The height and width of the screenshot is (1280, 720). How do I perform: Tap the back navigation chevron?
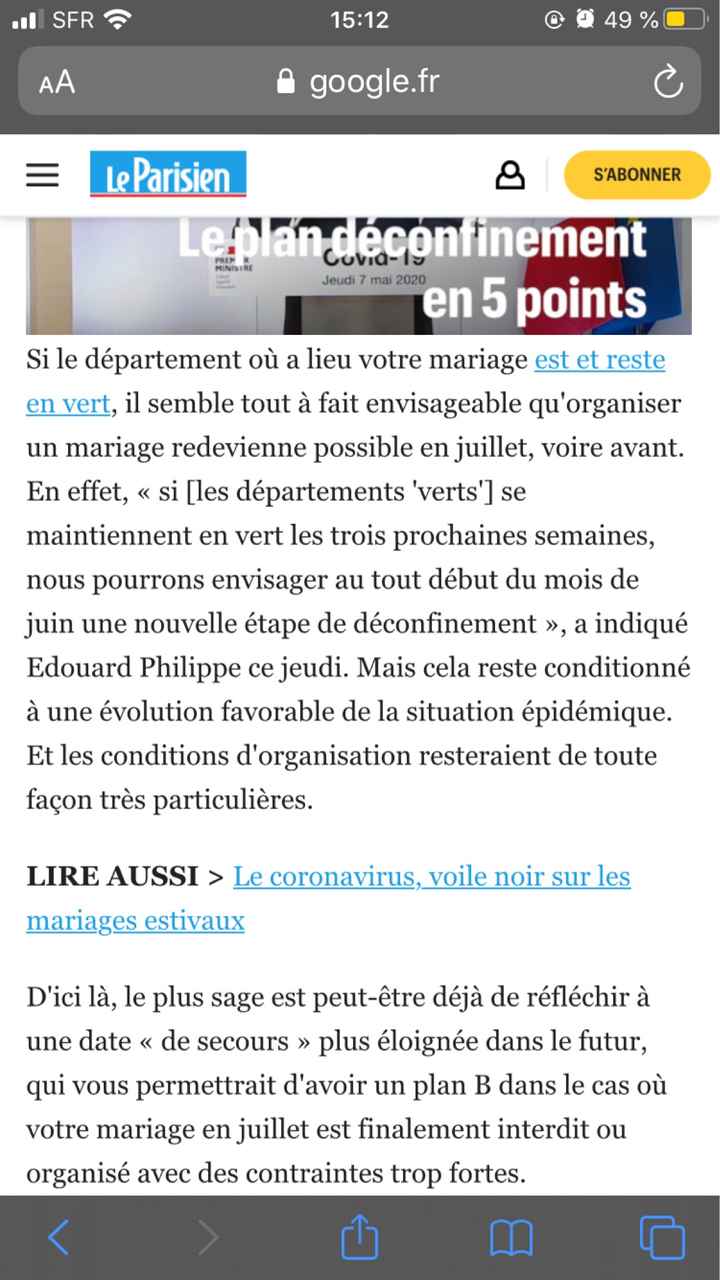(x=58, y=1237)
